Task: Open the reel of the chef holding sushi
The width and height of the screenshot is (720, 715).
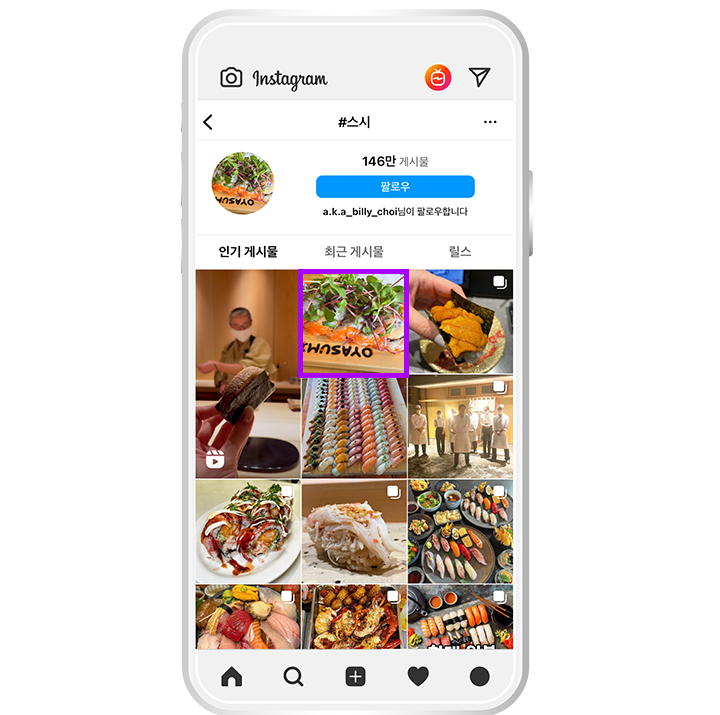Action: [247, 375]
